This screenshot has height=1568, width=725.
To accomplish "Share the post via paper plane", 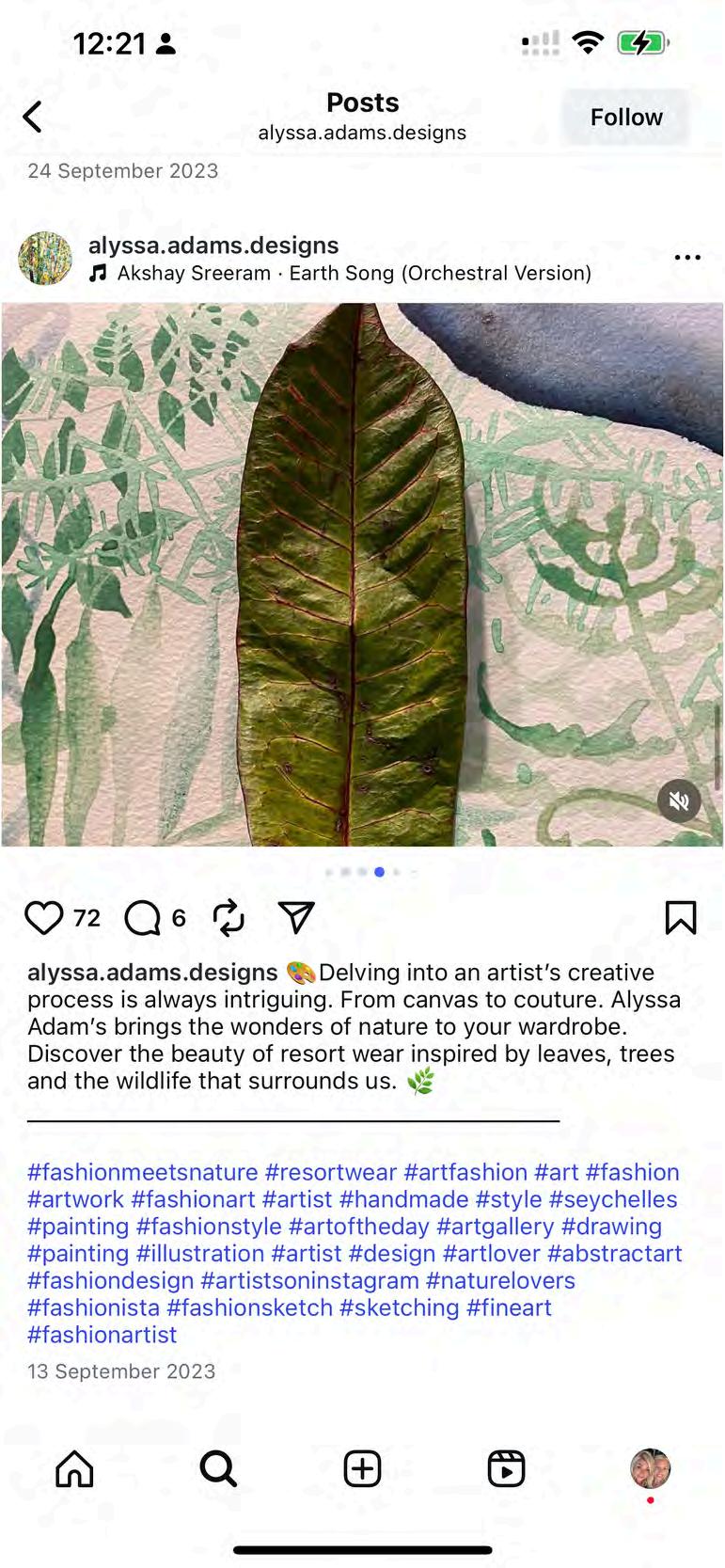I will pos(296,918).
